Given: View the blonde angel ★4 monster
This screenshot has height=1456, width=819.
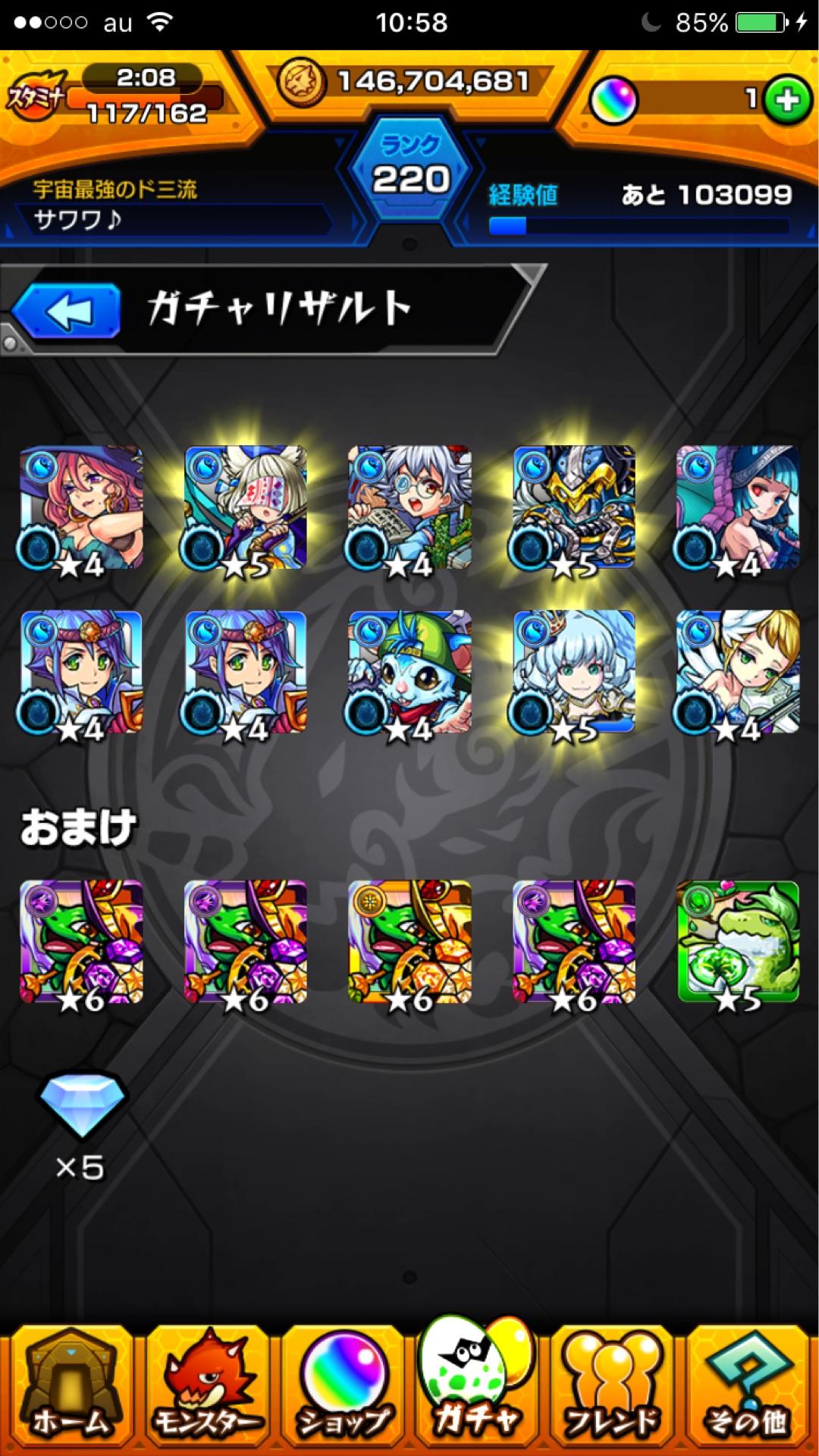Looking at the screenshot, I should (x=738, y=673).
